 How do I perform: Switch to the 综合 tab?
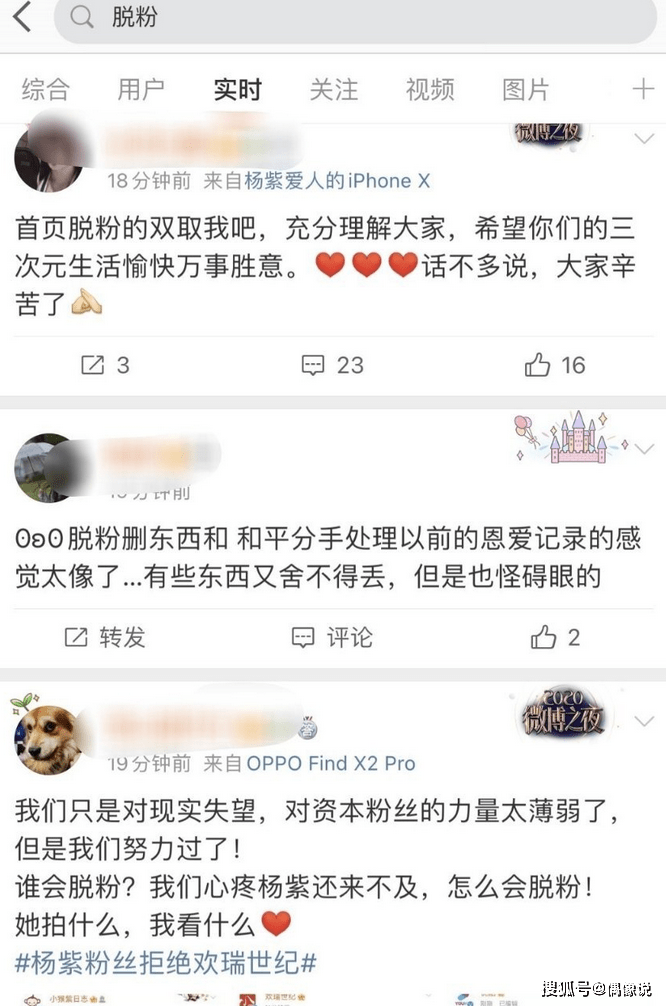click(x=46, y=90)
